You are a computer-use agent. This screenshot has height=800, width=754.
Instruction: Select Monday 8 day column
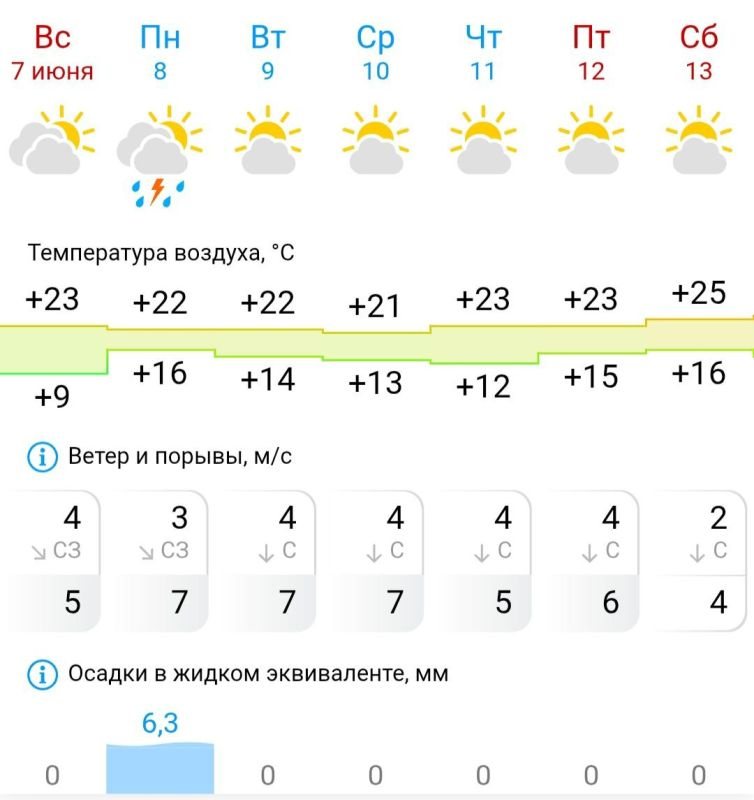click(160, 53)
